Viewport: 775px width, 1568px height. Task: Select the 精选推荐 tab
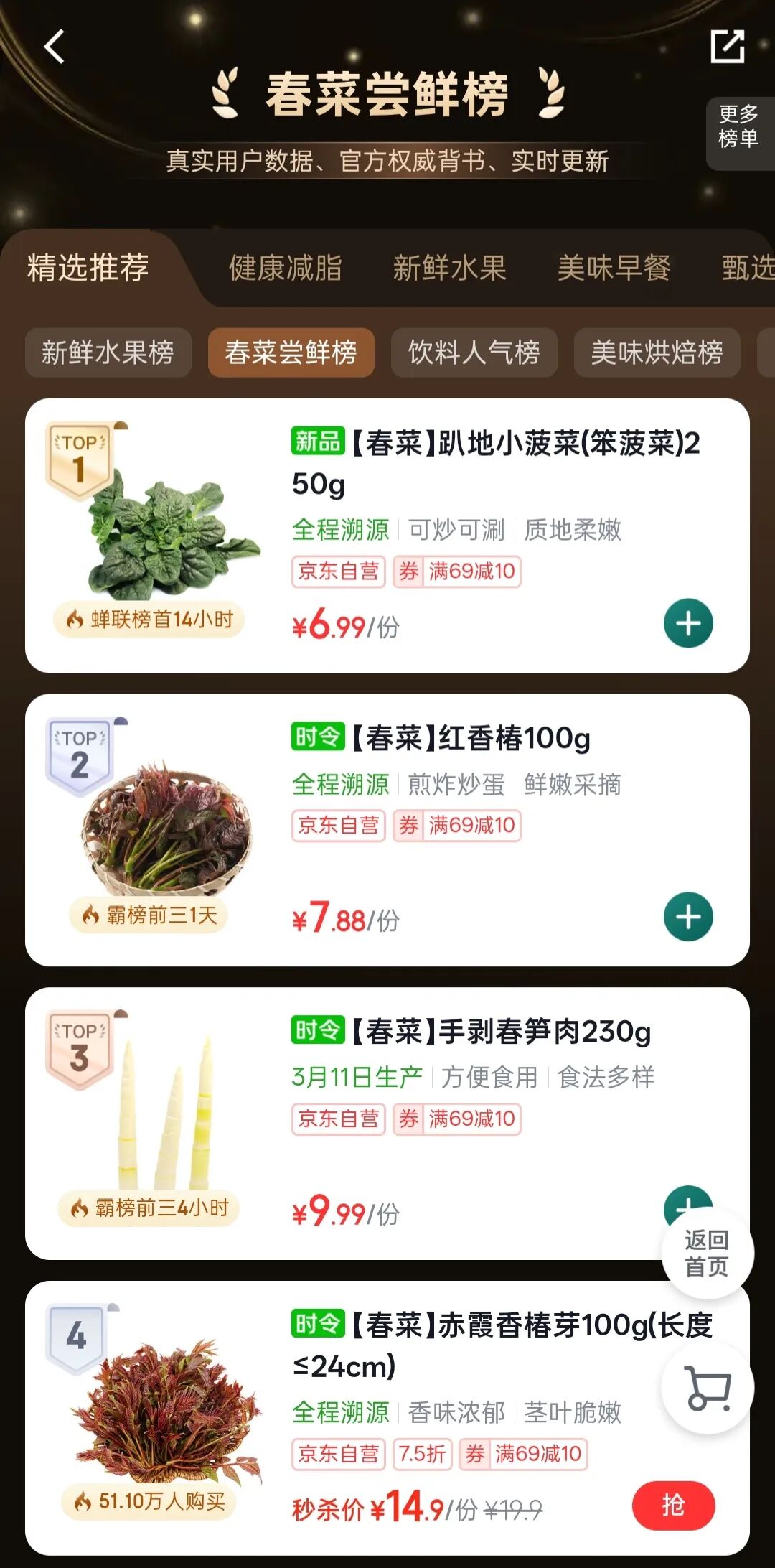(x=88, y=269)
